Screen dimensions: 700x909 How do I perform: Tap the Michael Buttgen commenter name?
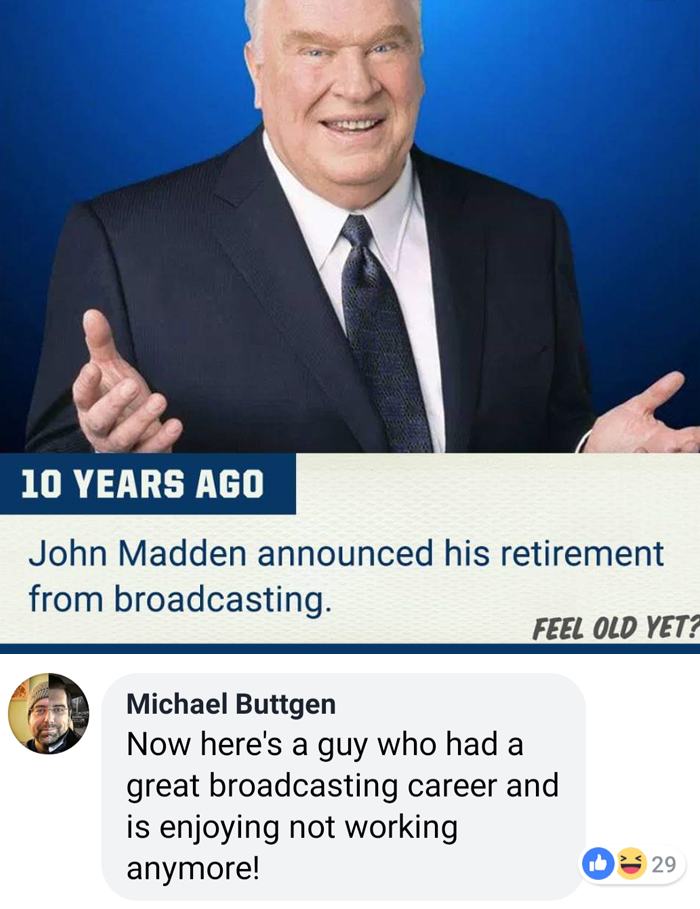pyautogui.click(x=230, y=704)
